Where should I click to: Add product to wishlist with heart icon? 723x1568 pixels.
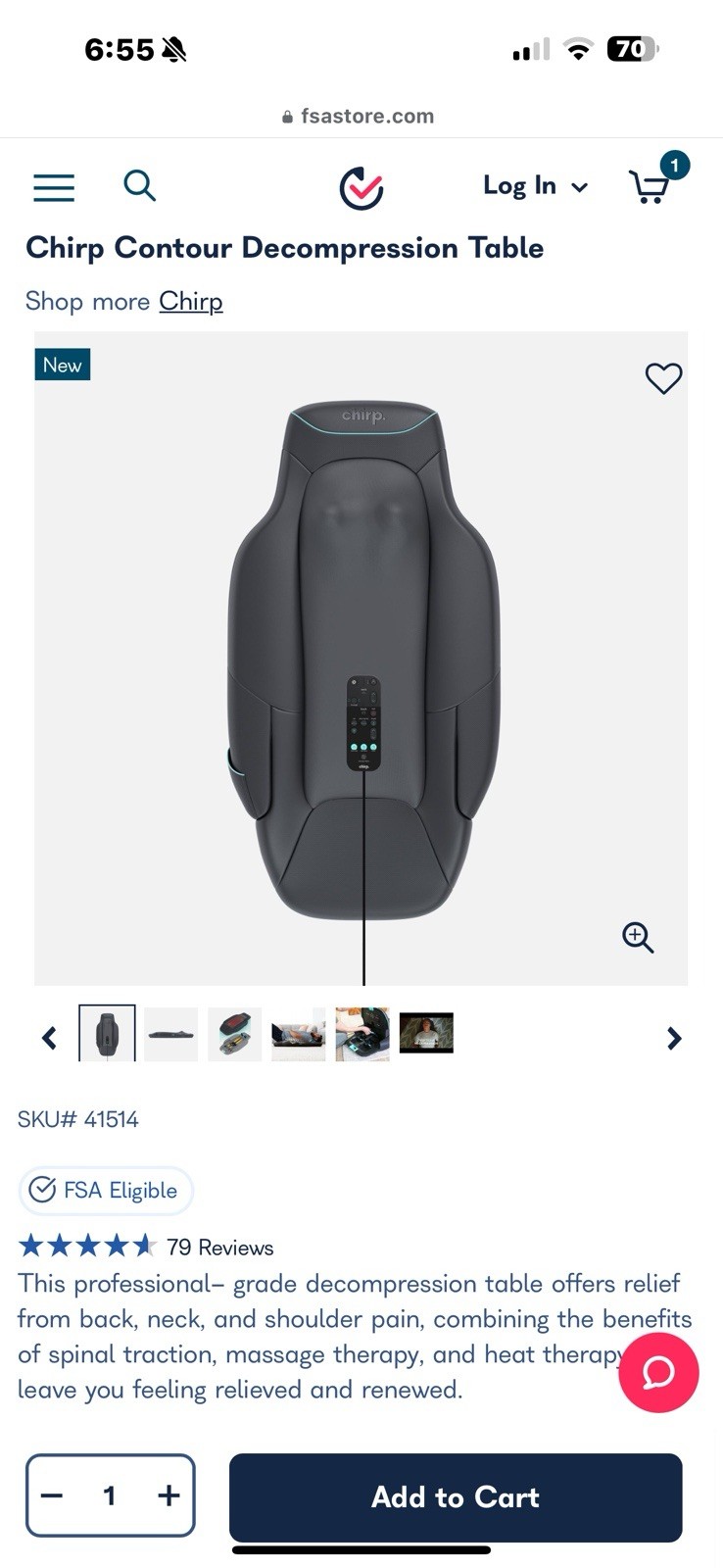click(x=663, y=377)
